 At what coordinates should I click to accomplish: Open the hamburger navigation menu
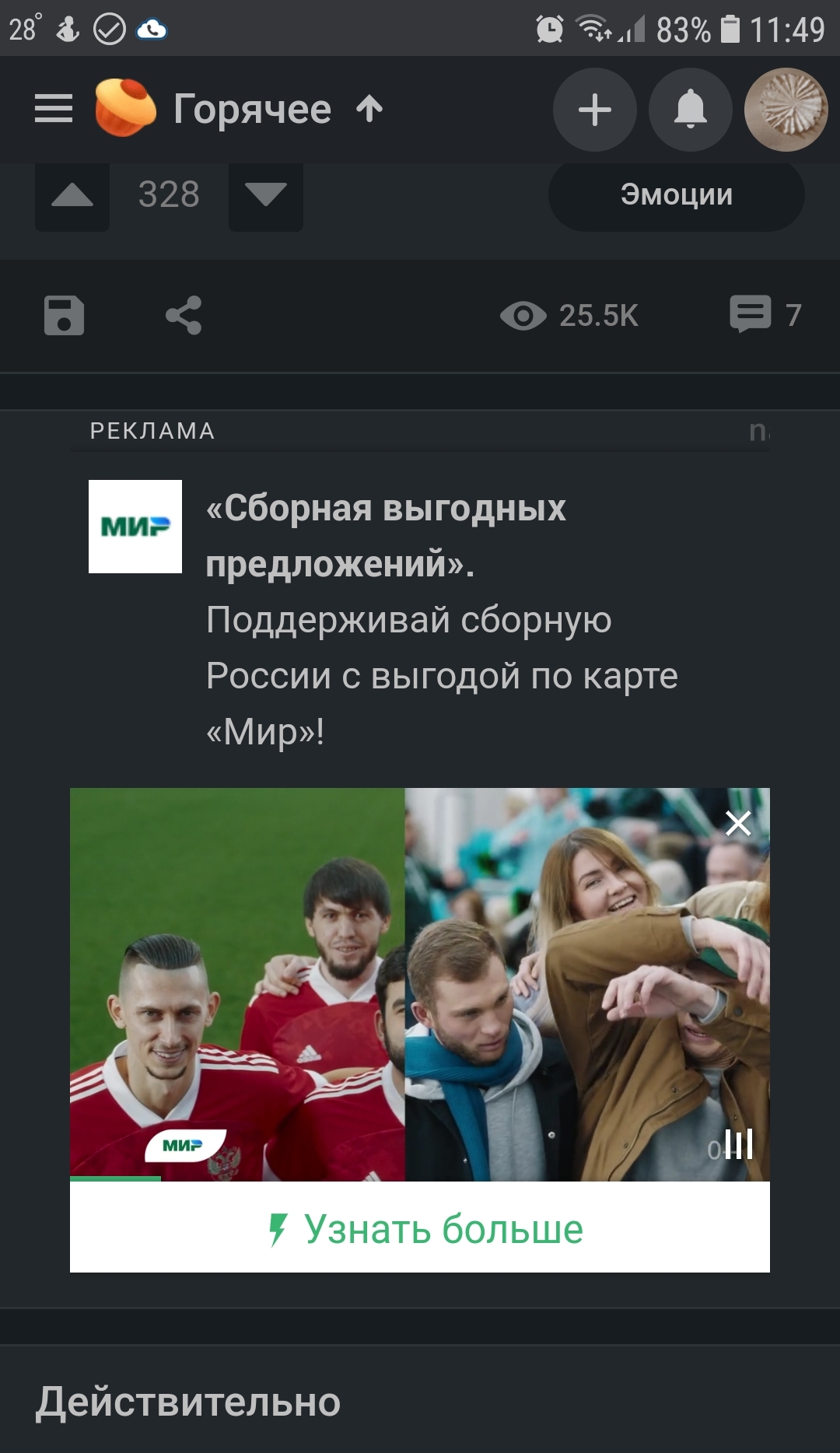tap(54, 109)
